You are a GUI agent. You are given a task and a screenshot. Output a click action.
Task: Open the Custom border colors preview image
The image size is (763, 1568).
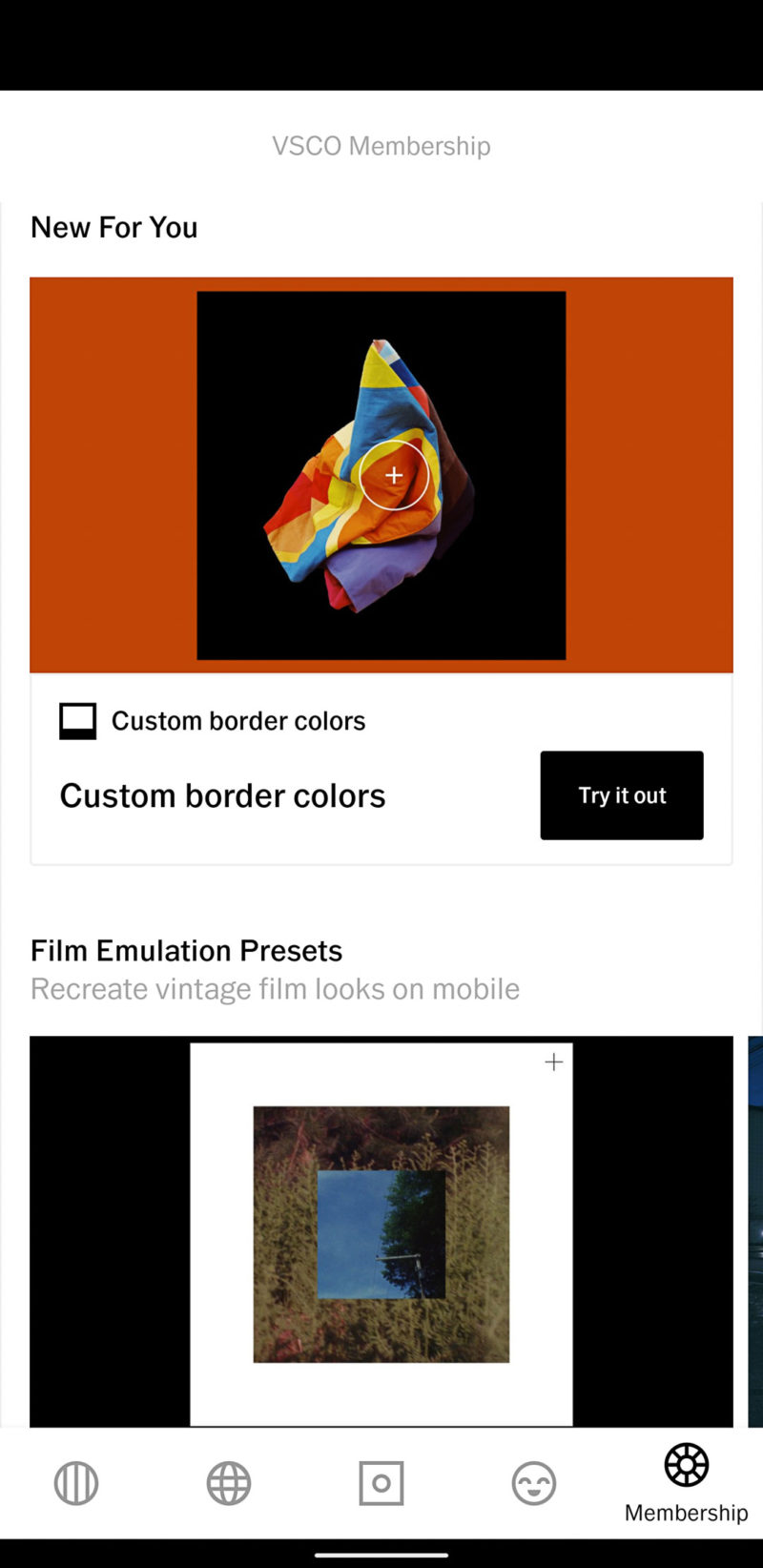[381, 475]
